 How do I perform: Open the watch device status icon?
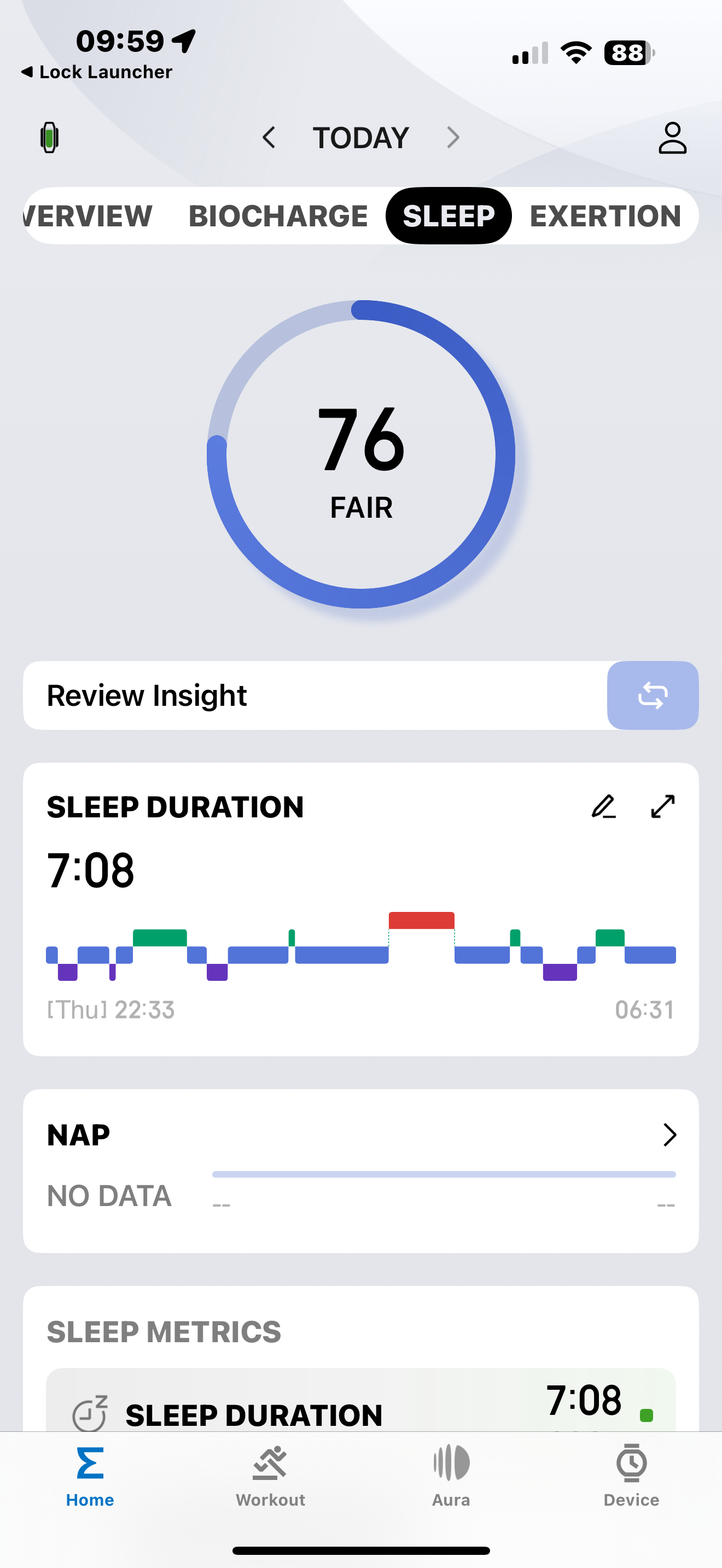[49, 138]
